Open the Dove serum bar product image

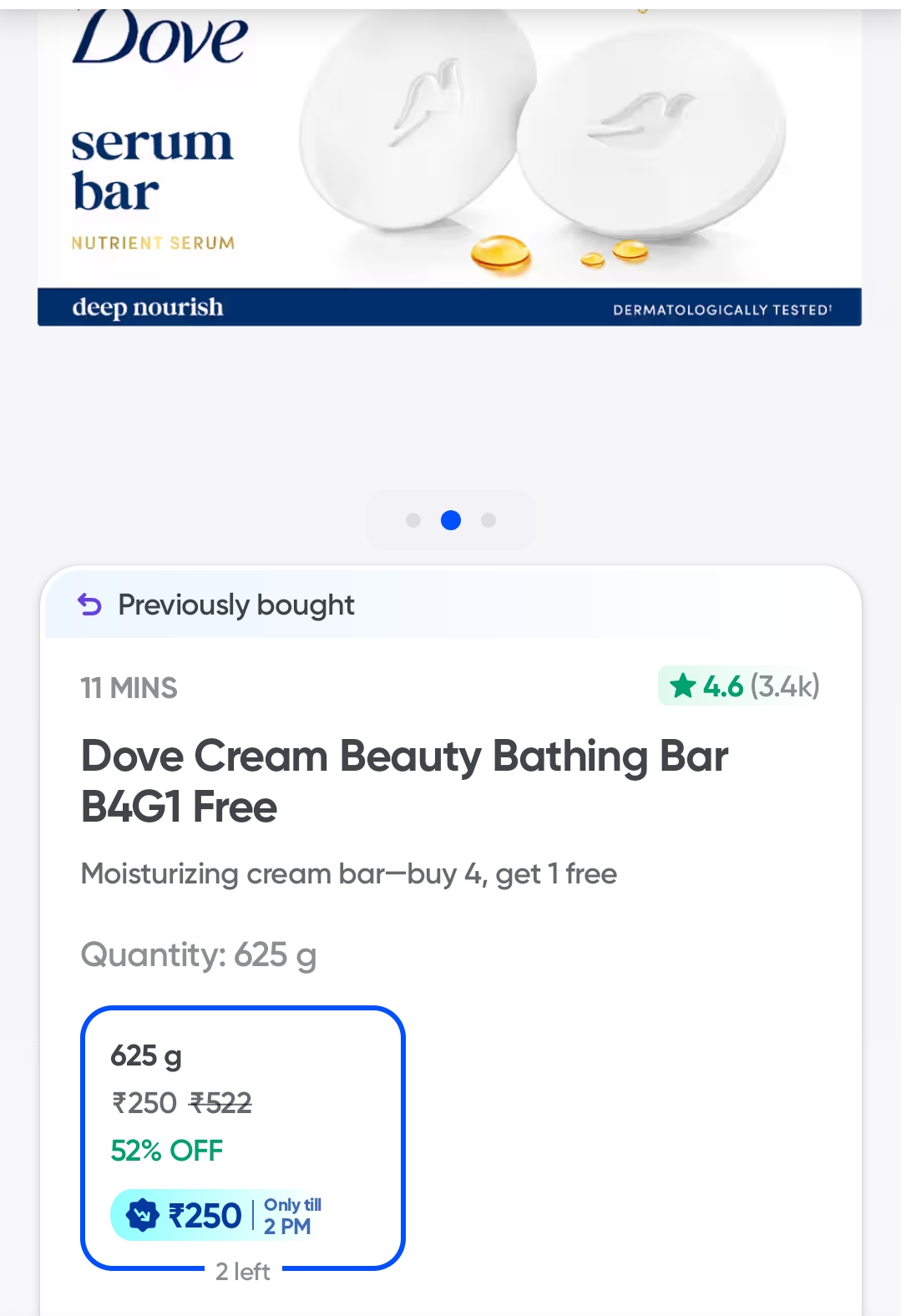(x=449, y=167)
